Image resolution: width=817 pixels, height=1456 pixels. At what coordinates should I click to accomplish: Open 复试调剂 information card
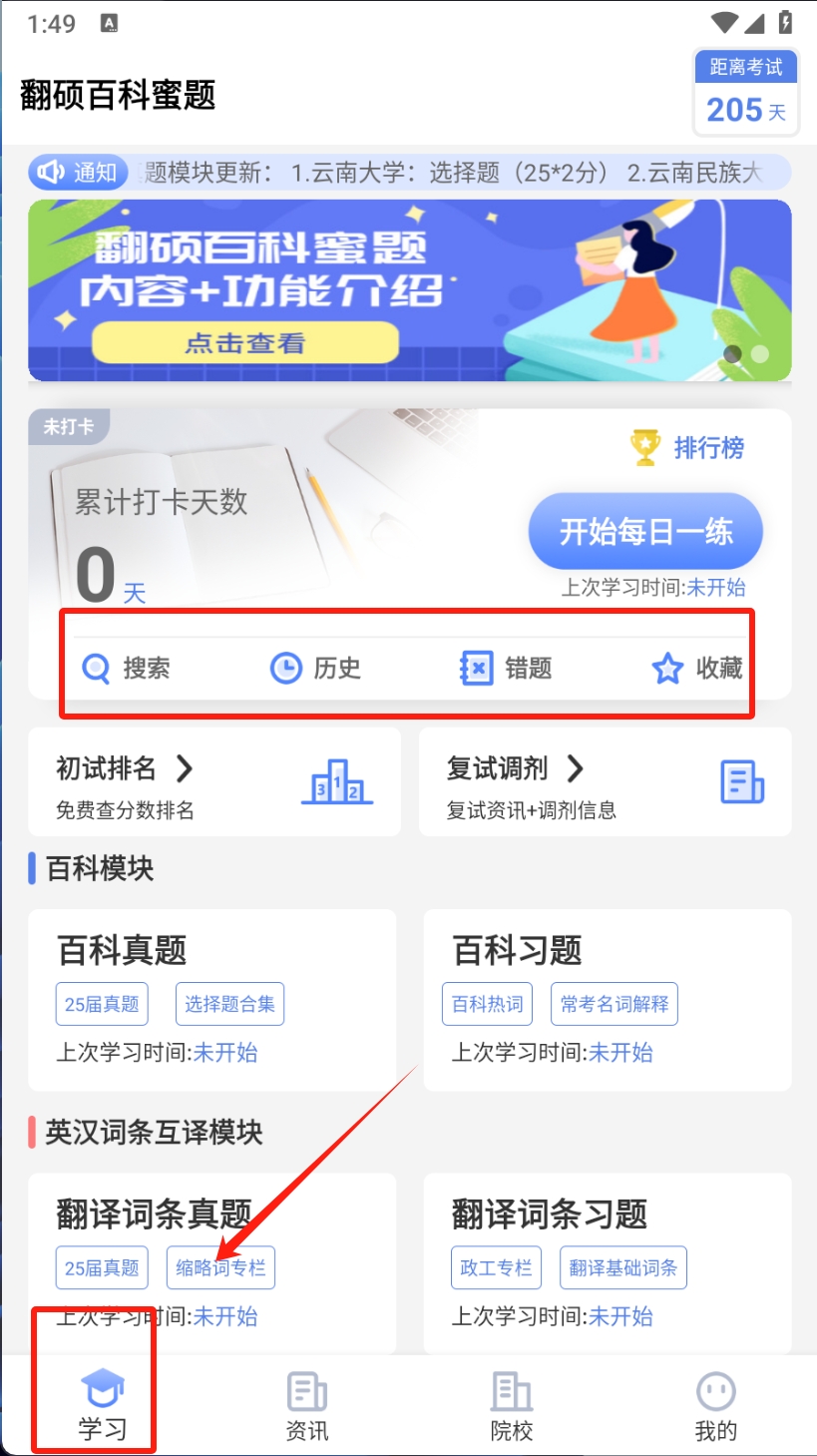[x=605, y=781]
